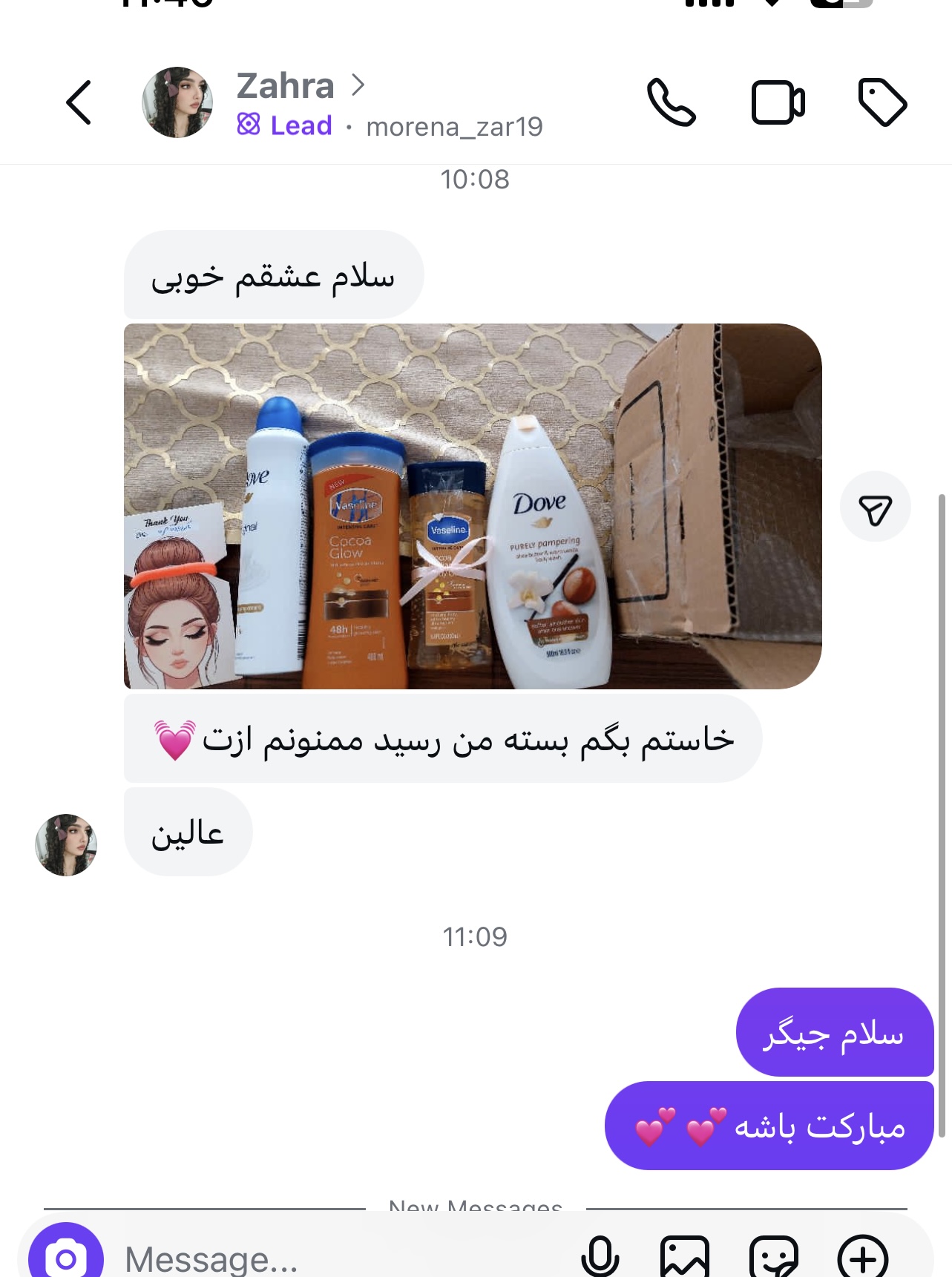Open more attachment options plus icon
The width and height of the screenshot is (952, 1277).
tap(862, 1257)
